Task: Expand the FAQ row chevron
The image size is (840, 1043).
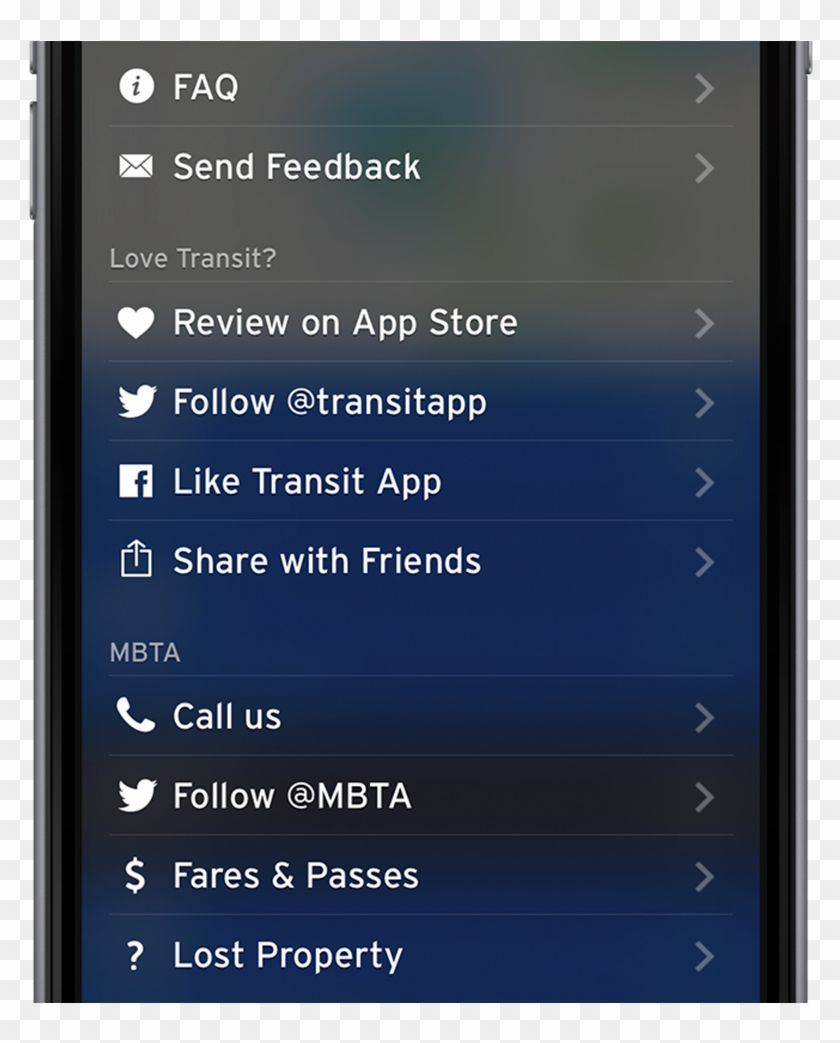Action: (705, 89)
